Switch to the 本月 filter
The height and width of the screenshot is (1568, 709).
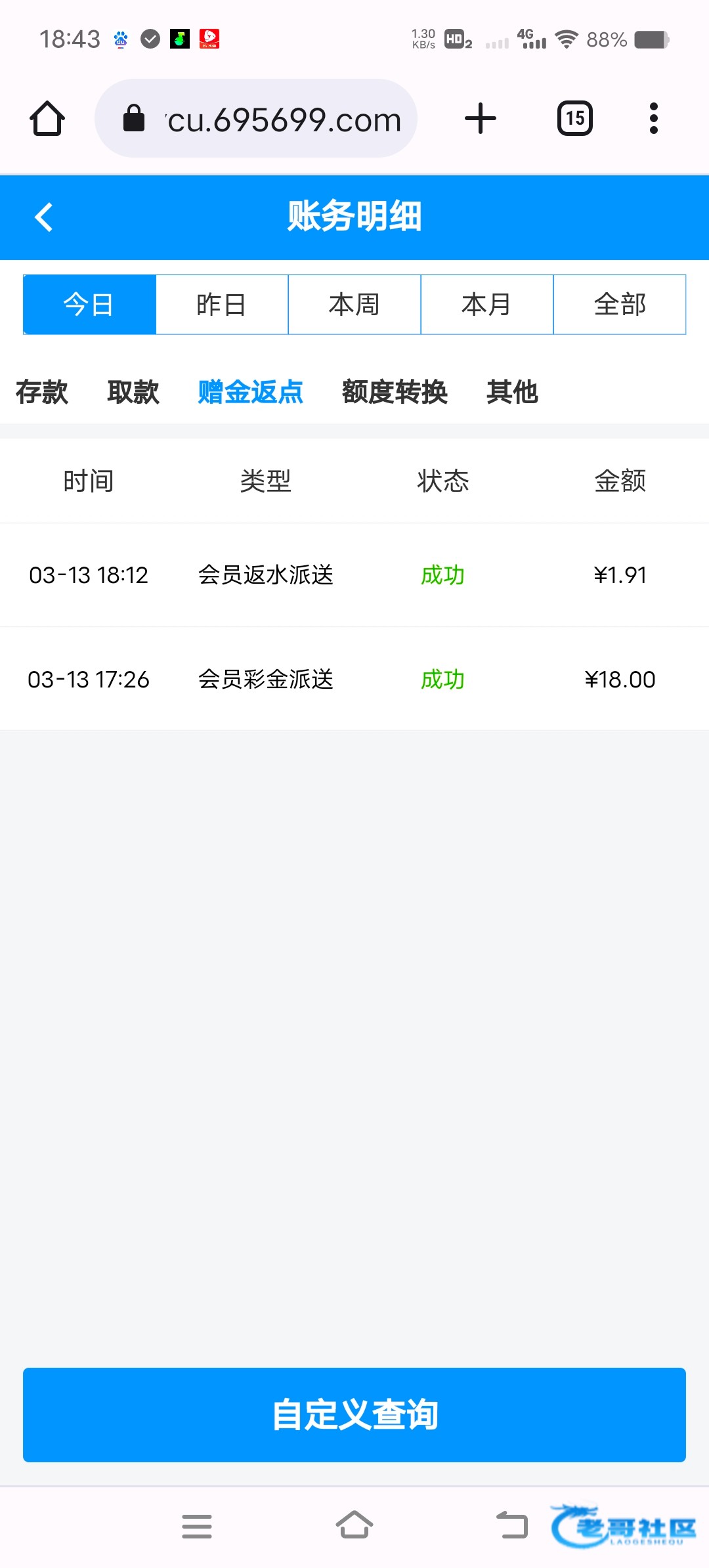point(487,305)
